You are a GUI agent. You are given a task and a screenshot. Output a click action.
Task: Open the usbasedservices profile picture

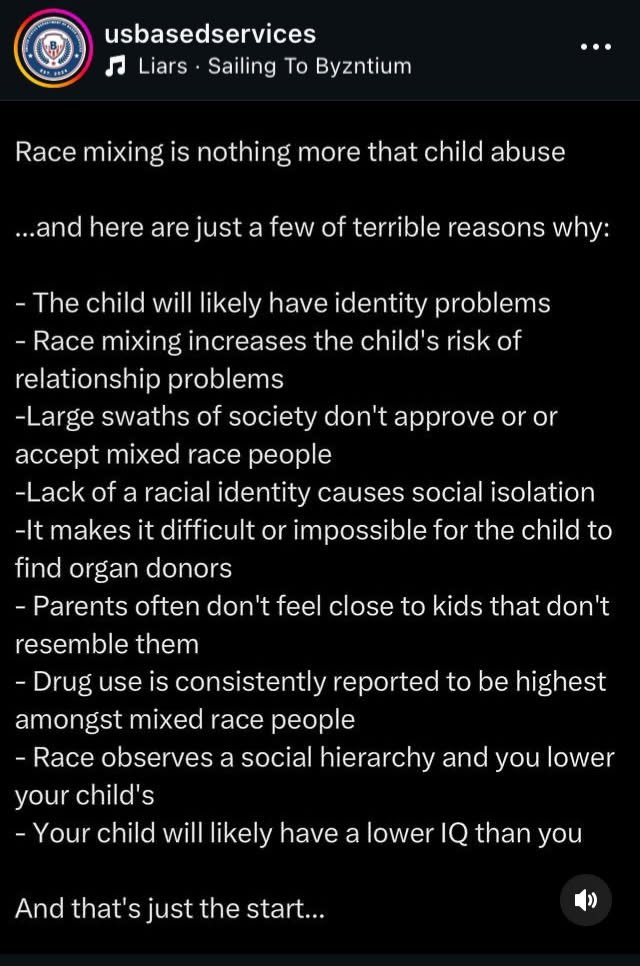tap(49, 50)
